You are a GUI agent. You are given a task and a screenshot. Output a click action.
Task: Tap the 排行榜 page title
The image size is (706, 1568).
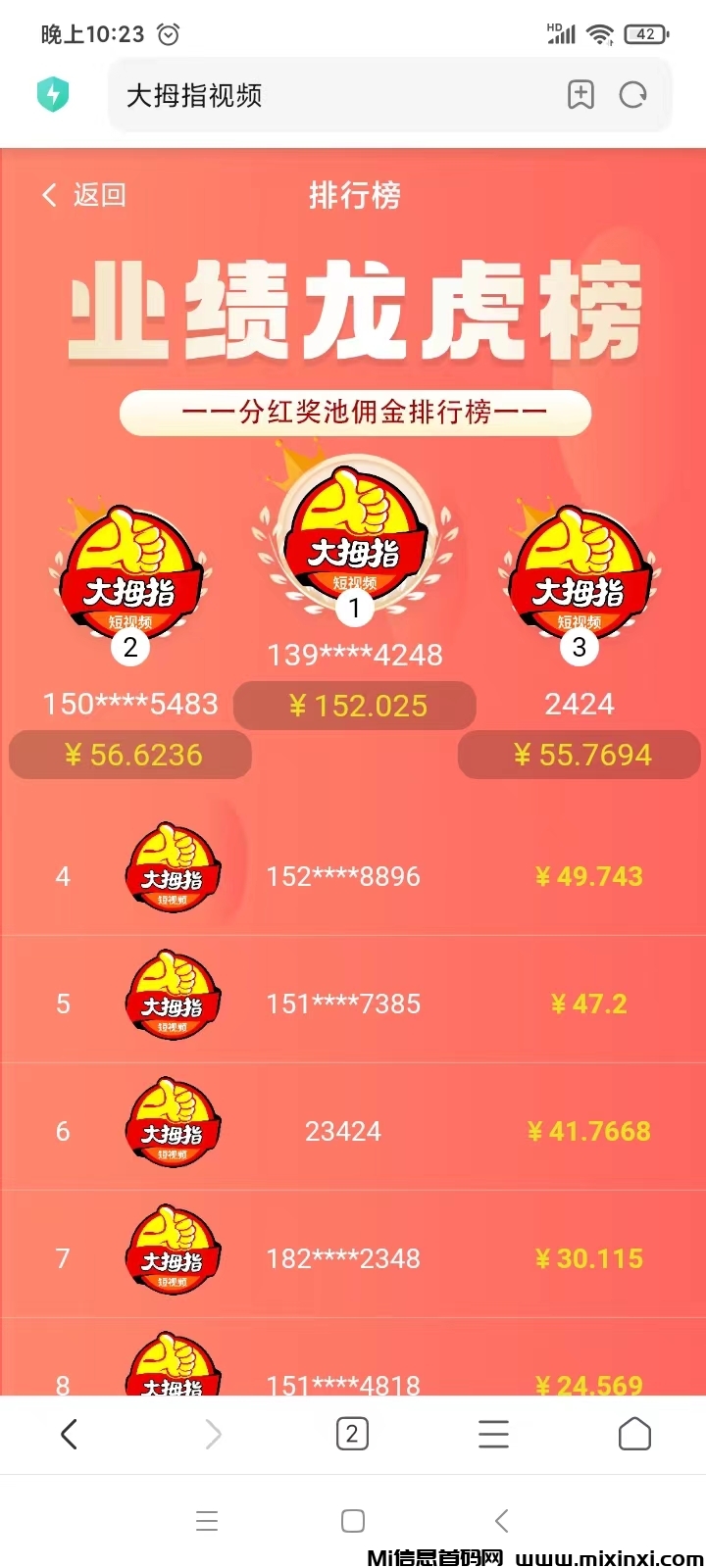354,197
